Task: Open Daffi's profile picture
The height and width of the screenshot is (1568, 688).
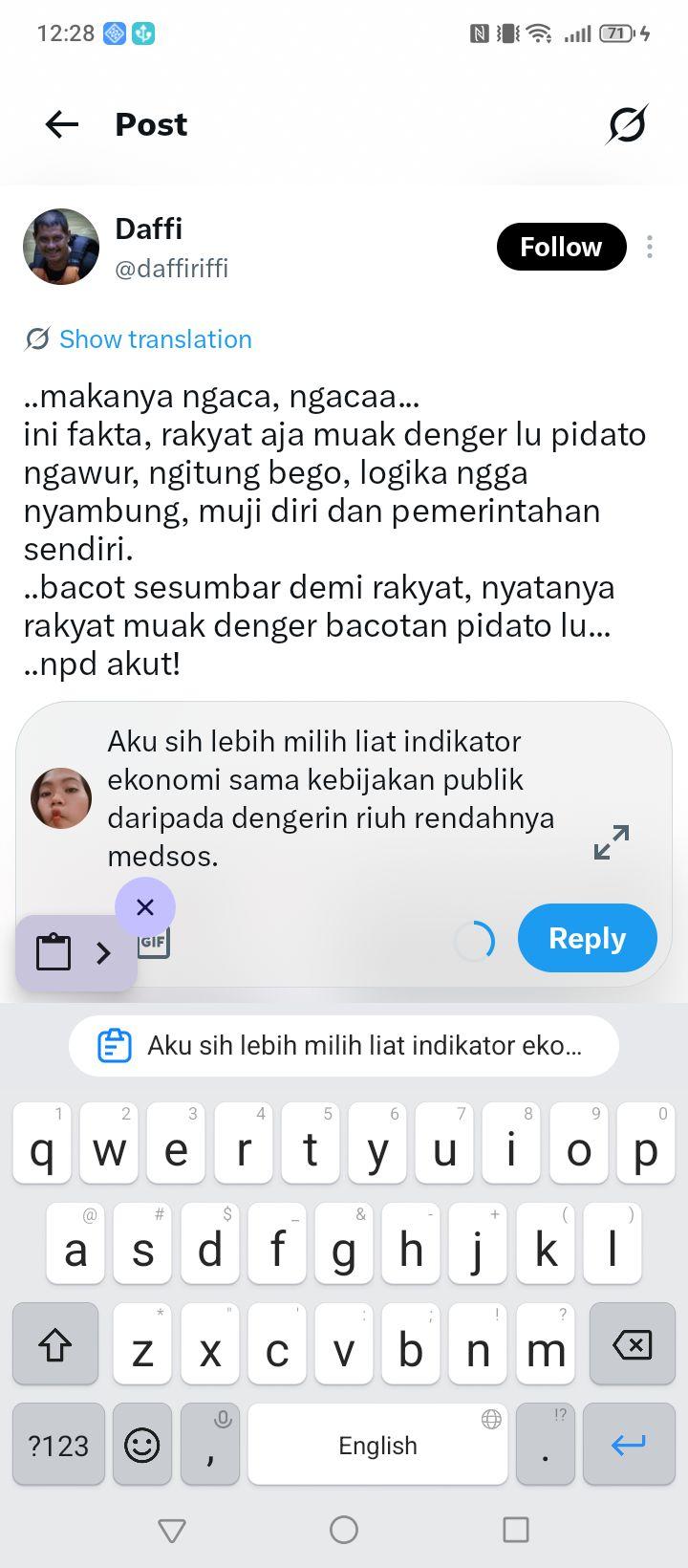Action: coord(61,247)
